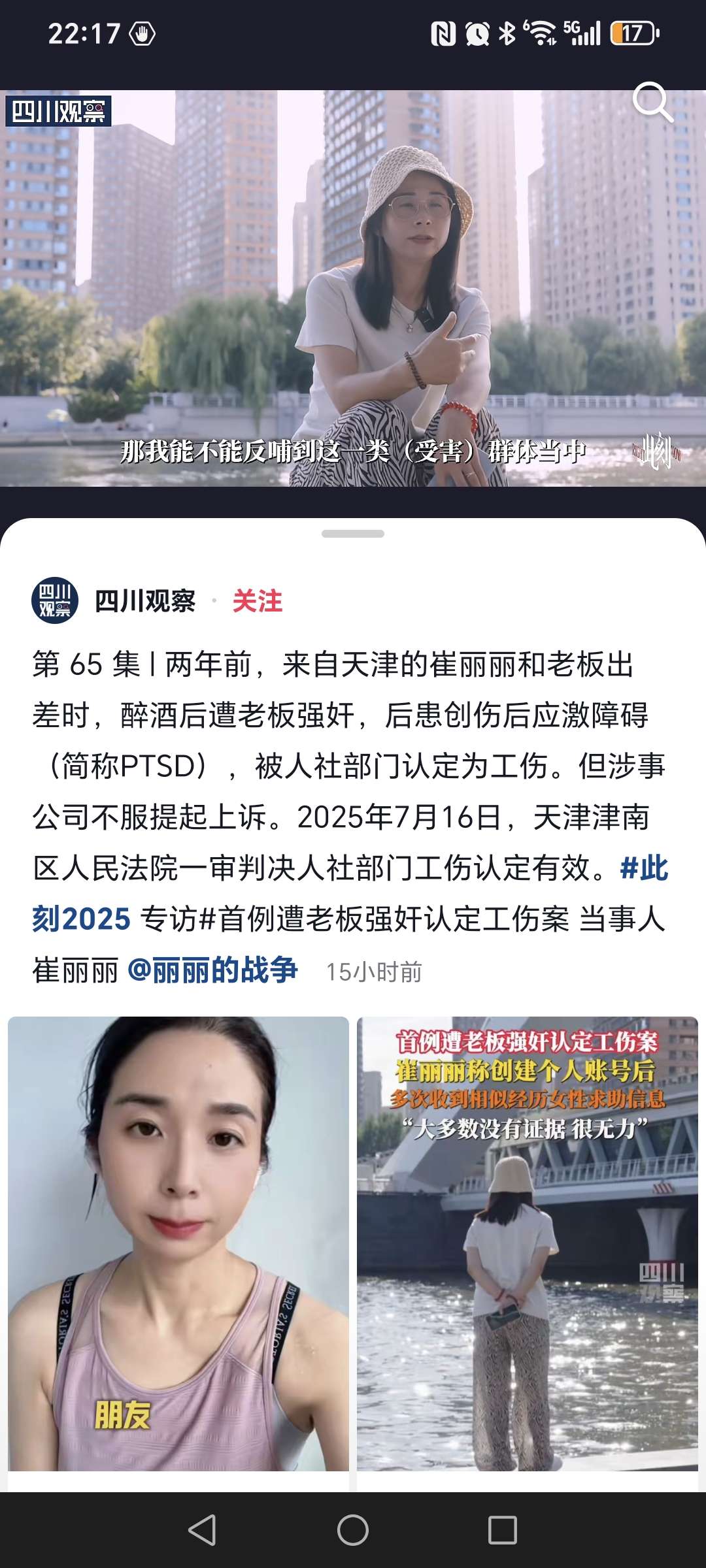Tap the drag handle on the description sheet

353,534
